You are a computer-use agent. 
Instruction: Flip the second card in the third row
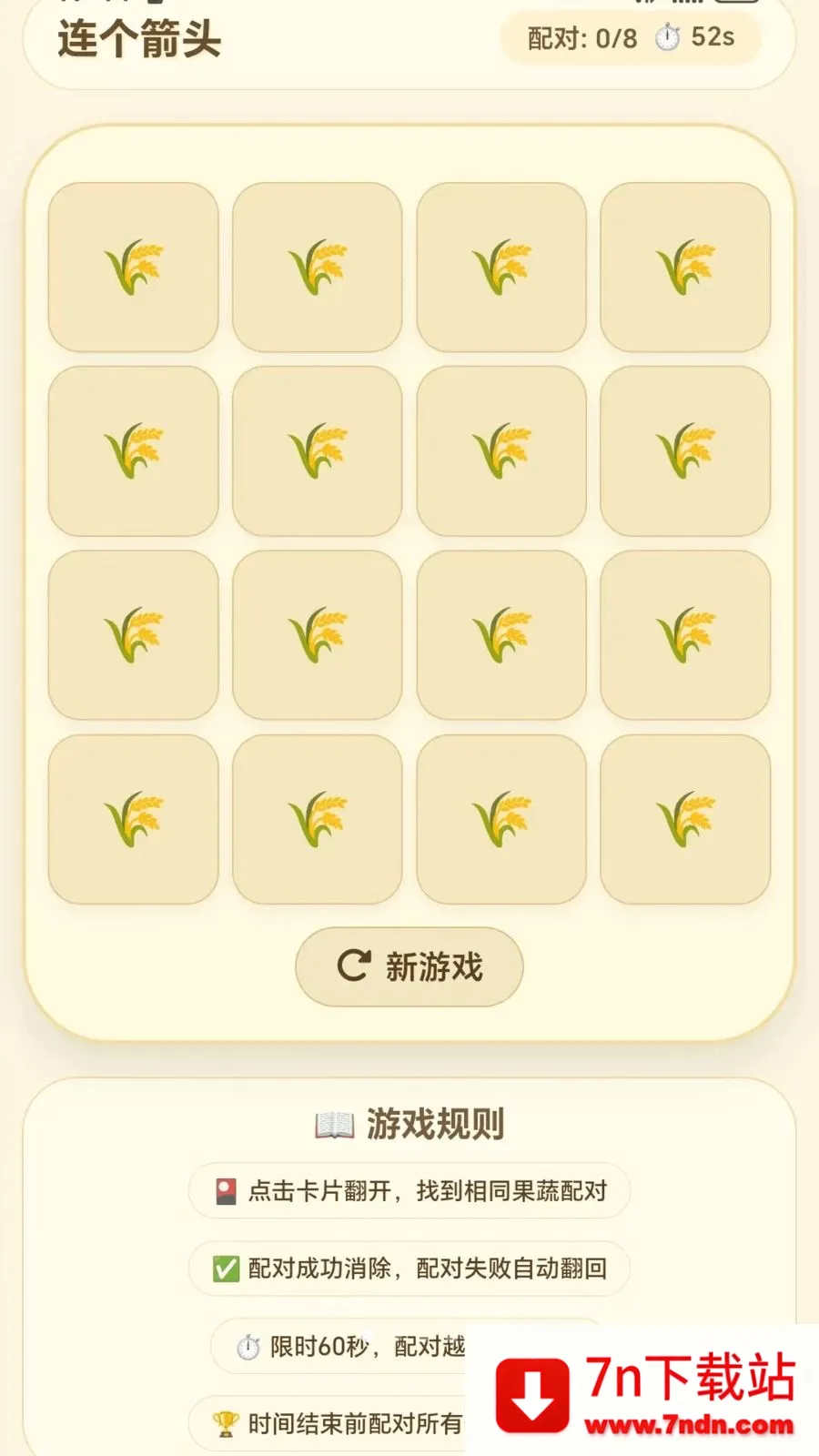tap(317, 634)
